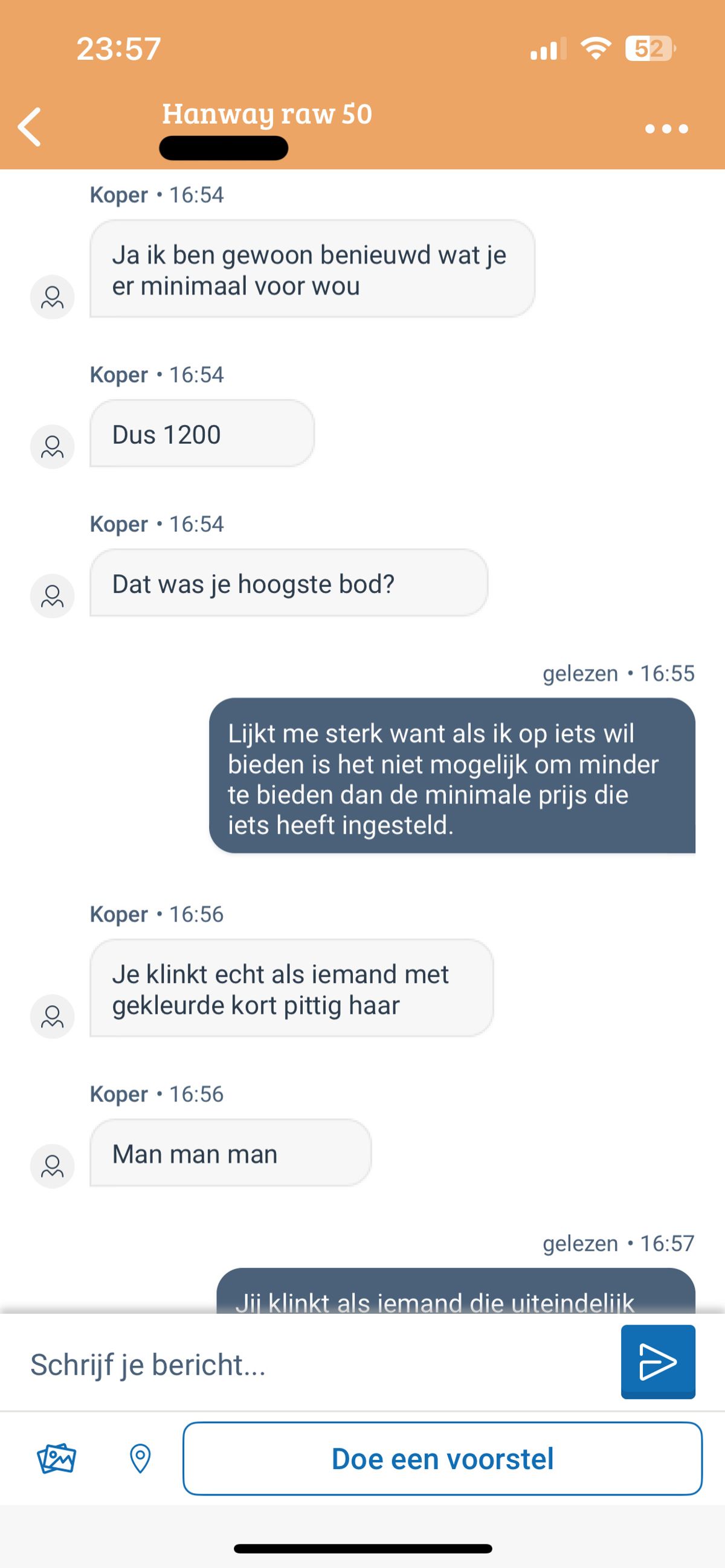The height and width of the screenshot is (1568, 725).
Task: Tap the 'Doe een voorstel' button
Action: [x=442, y=1459]
